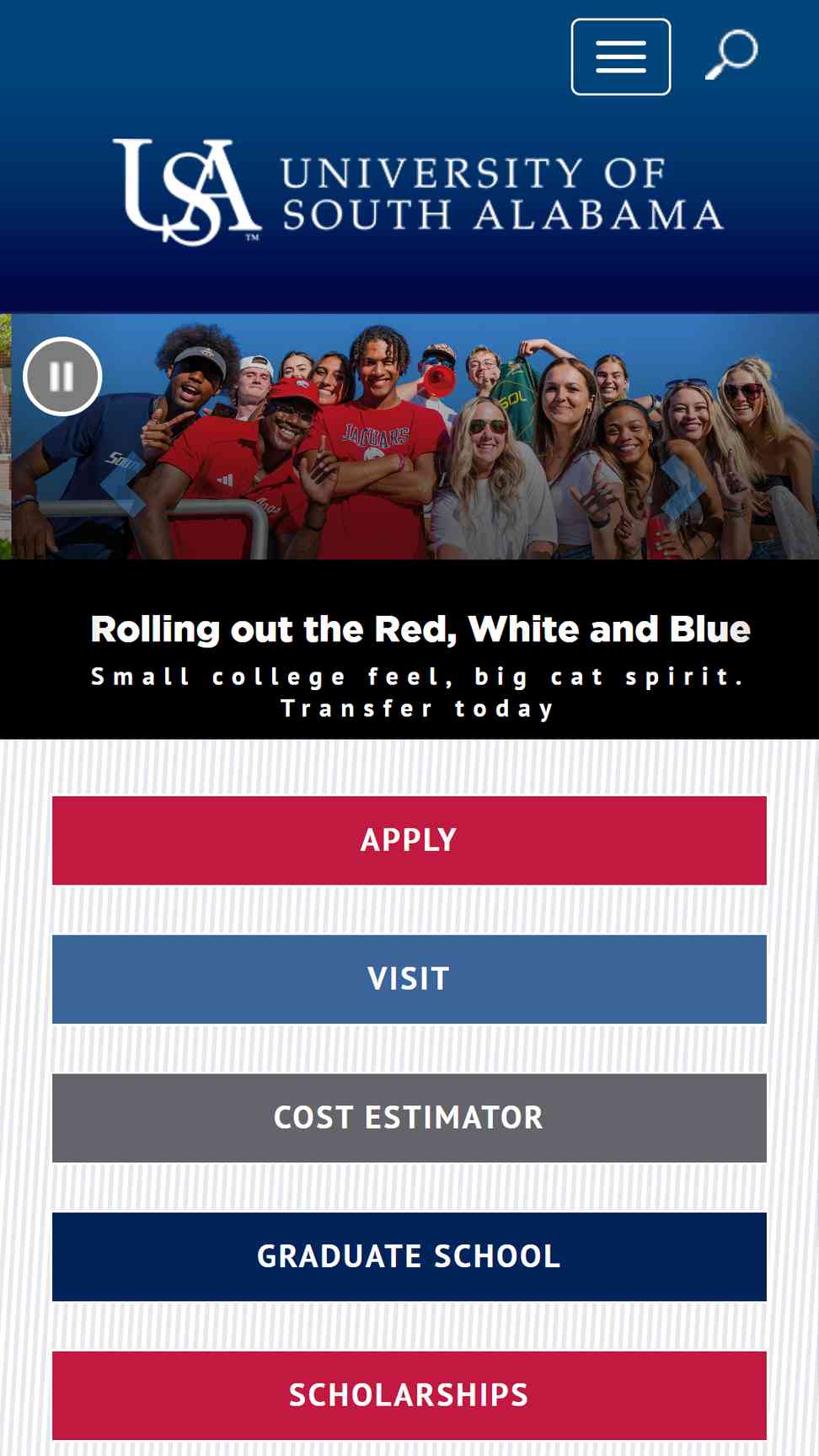Tap the University of South Alabama logo
Viewport: 819px width, 1456px height.
point(419,193)
